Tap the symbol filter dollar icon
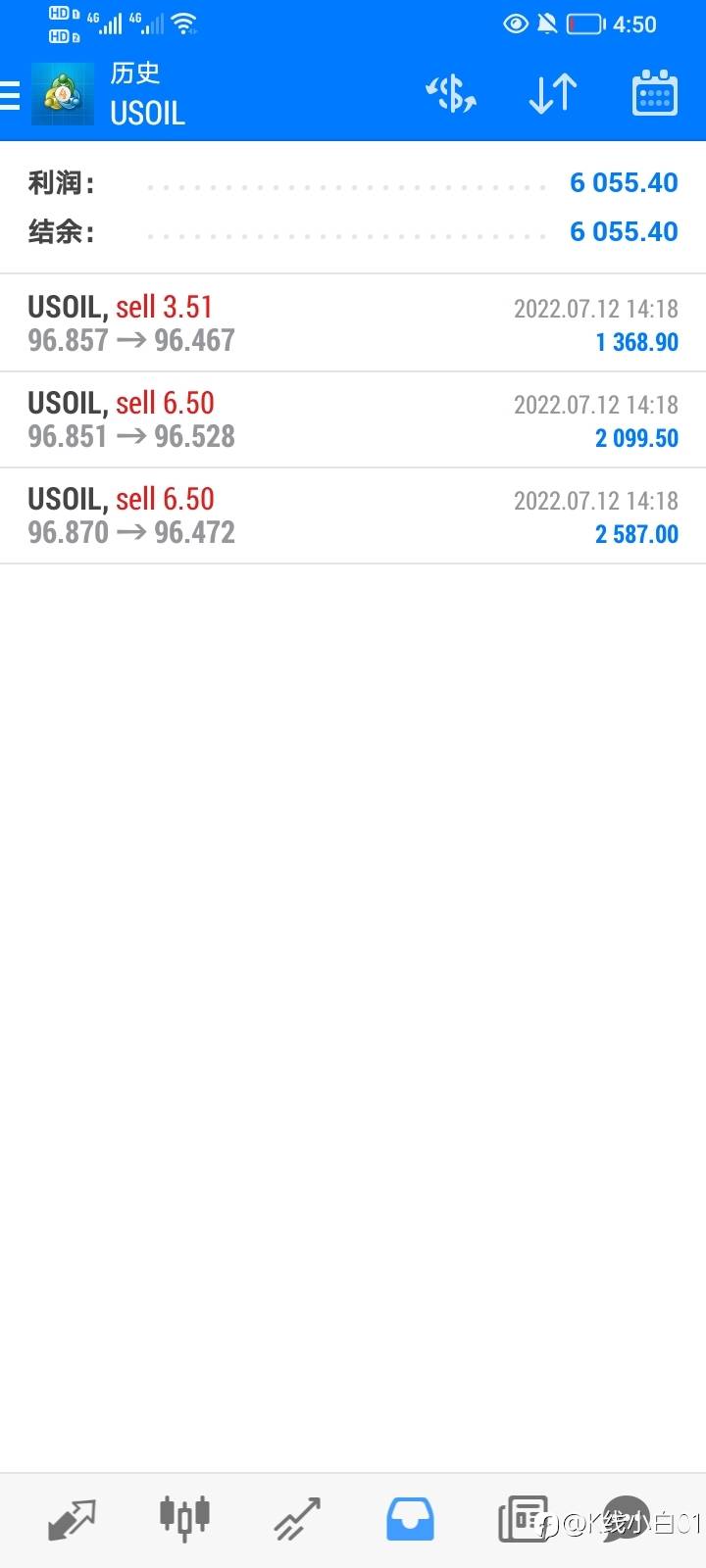Viewport: 706px width, 1568px height. [x=451, y=94]
